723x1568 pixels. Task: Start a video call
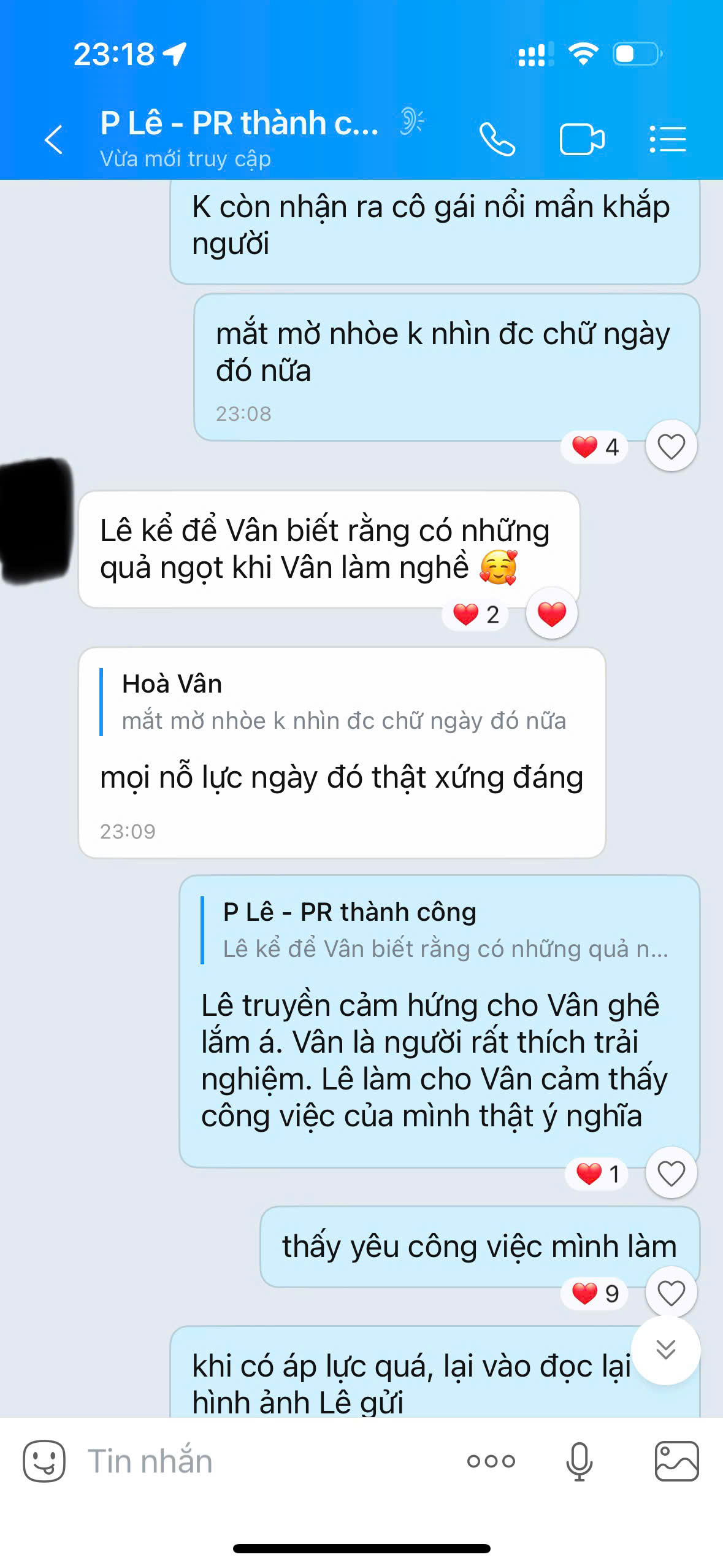(581, 139)
